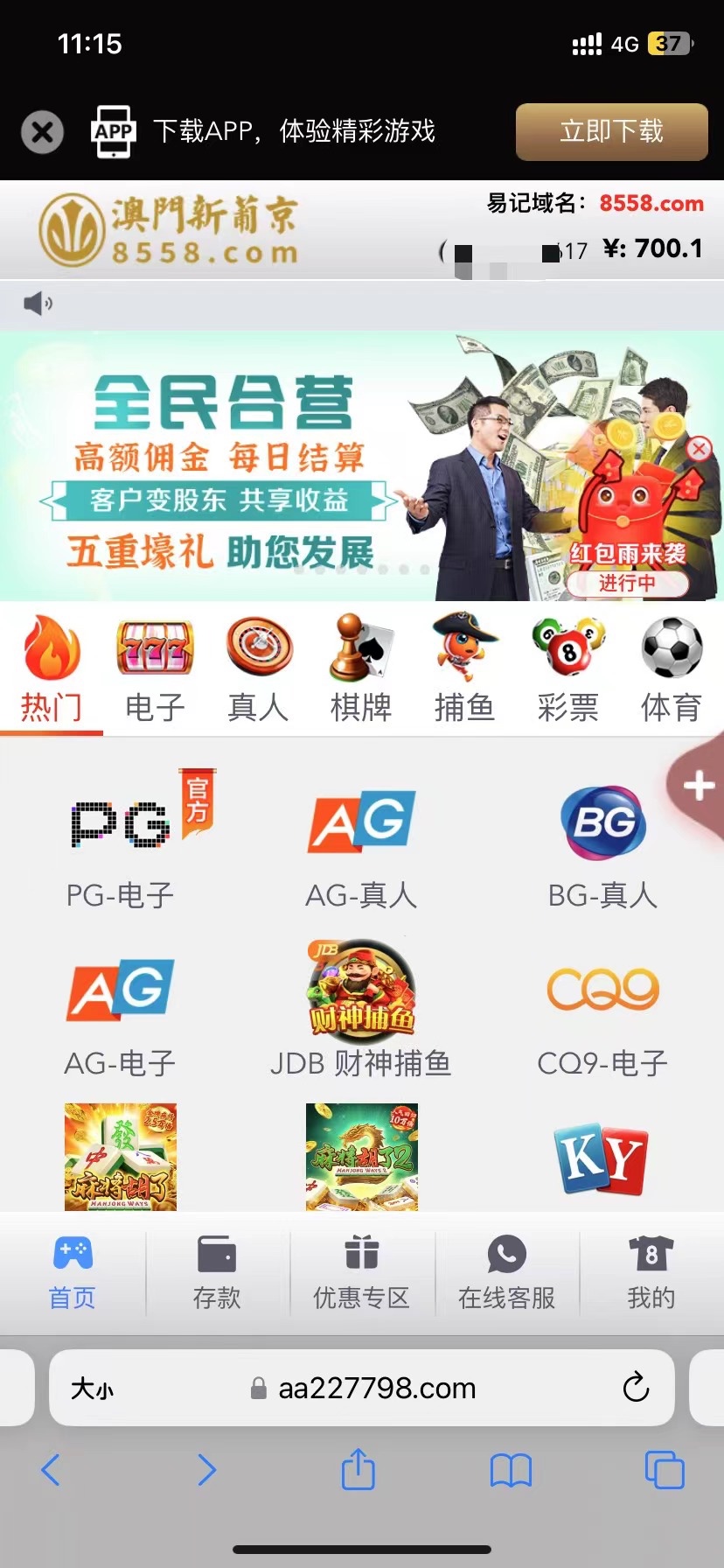Open the 优惠专区 promotions tab
The height and width of the screenshot is (1568, 724).
tap(361, 1273)
